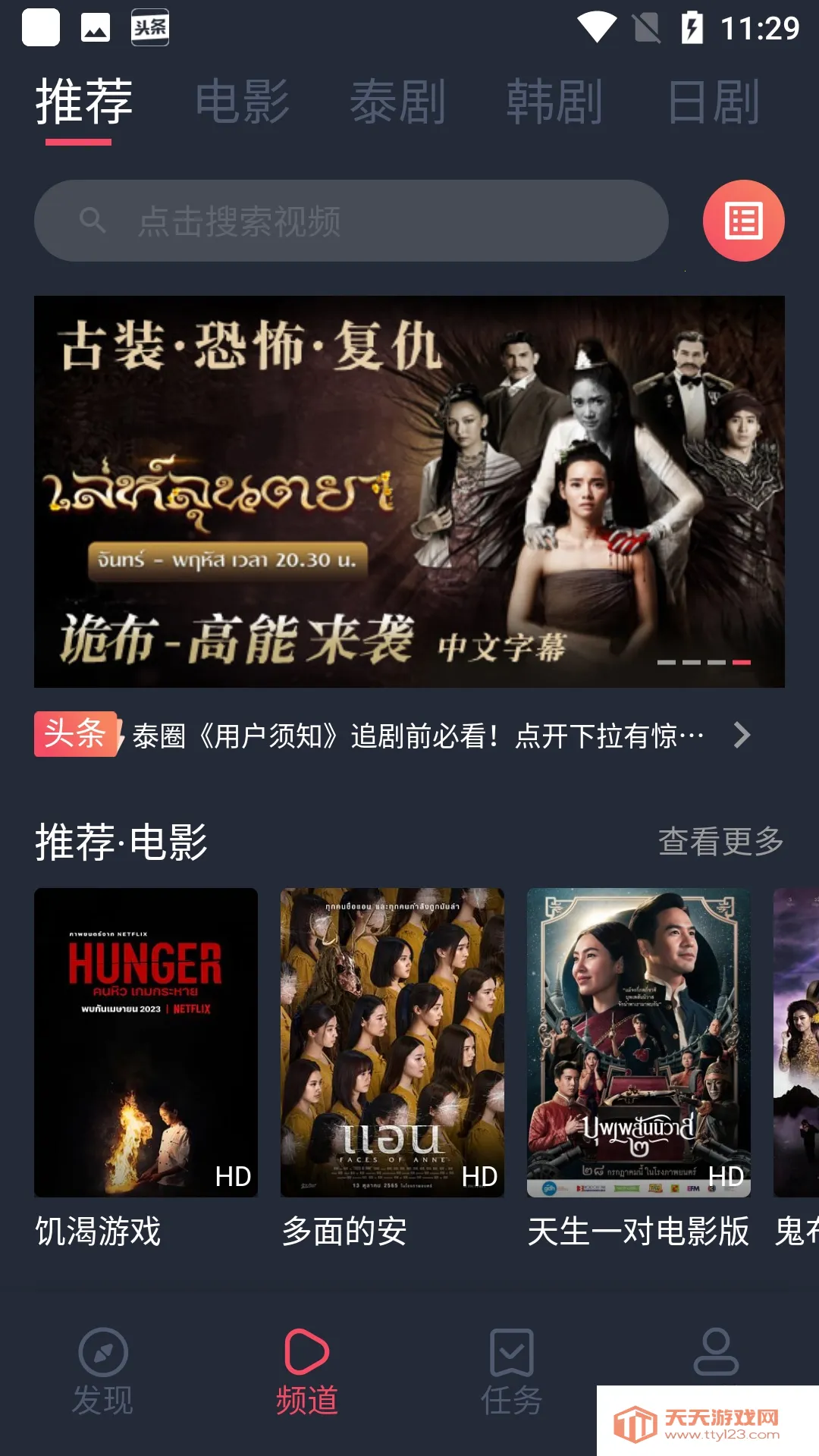Image resolution: width=819 pixels, height=1456 pixels.
Task: Open the movie 饥渴游戏
Action: pos(146,1043)
